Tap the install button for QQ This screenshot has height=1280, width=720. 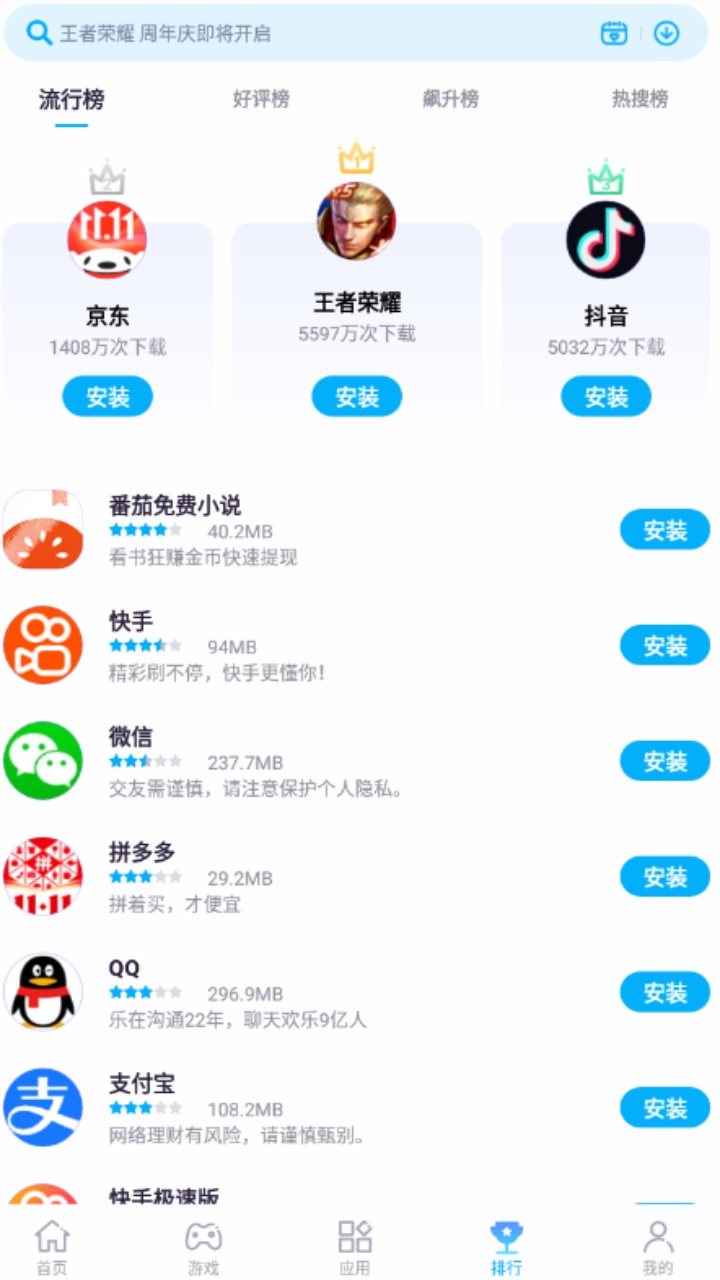point(665,993)
